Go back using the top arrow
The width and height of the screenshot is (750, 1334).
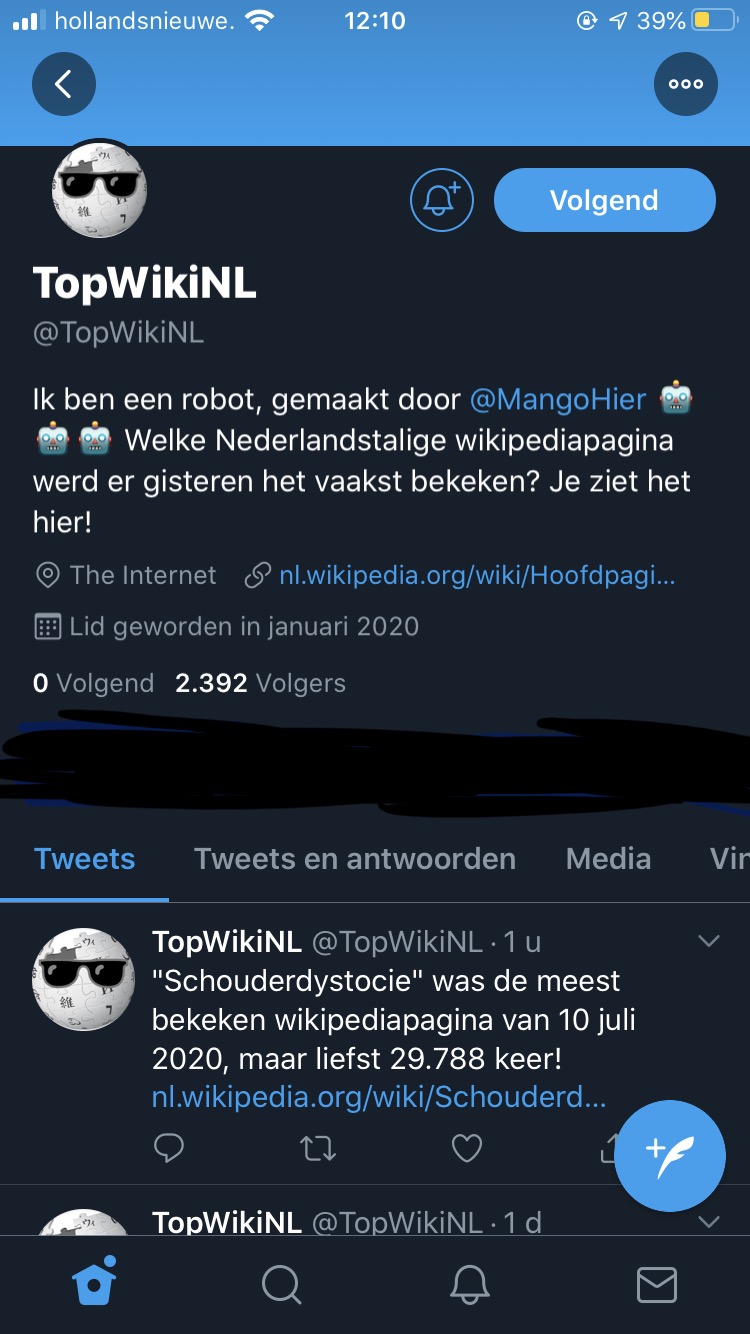(x=64, y=84)
